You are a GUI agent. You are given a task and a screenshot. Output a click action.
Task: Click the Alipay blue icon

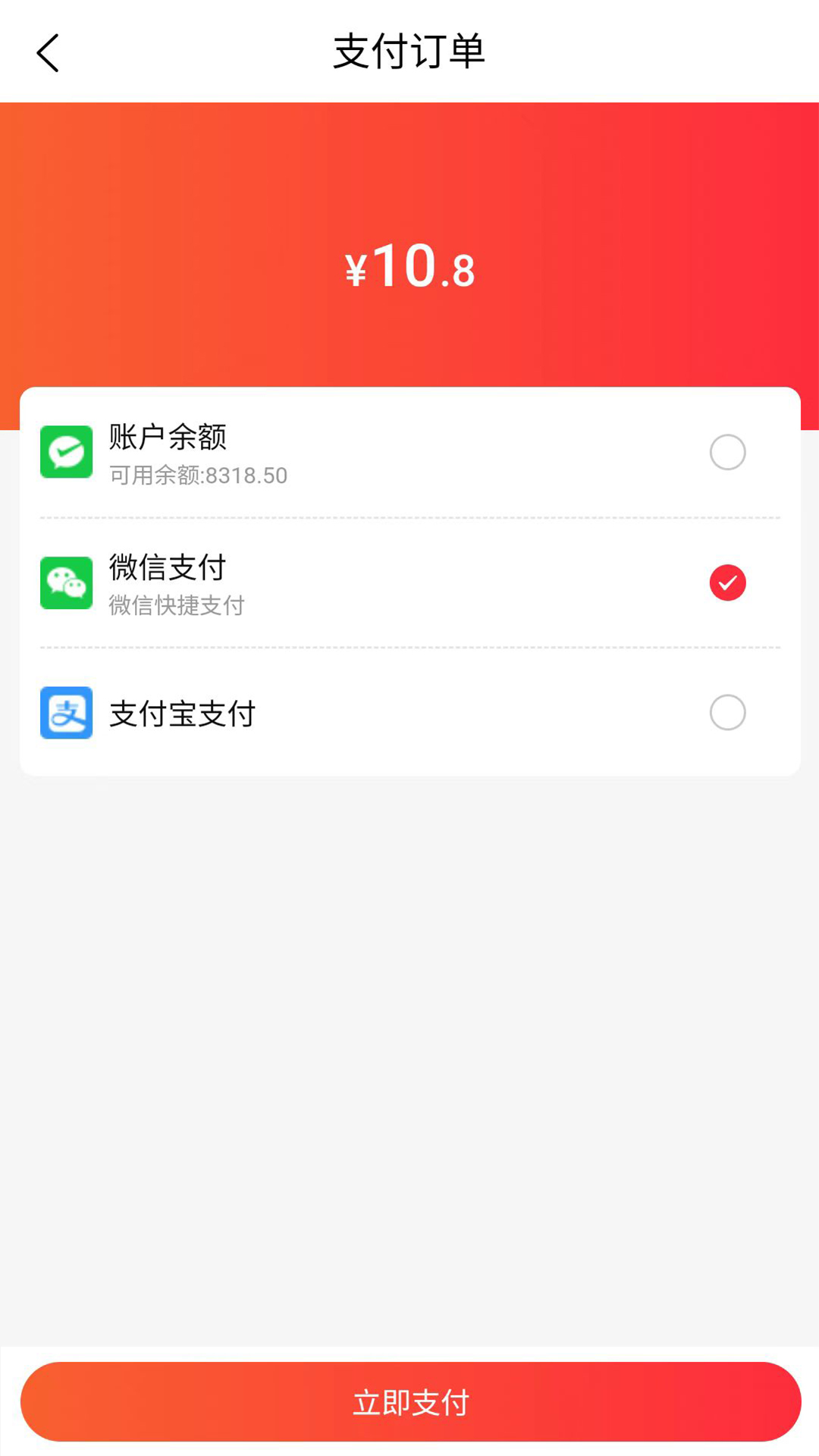tap(66, 713)
